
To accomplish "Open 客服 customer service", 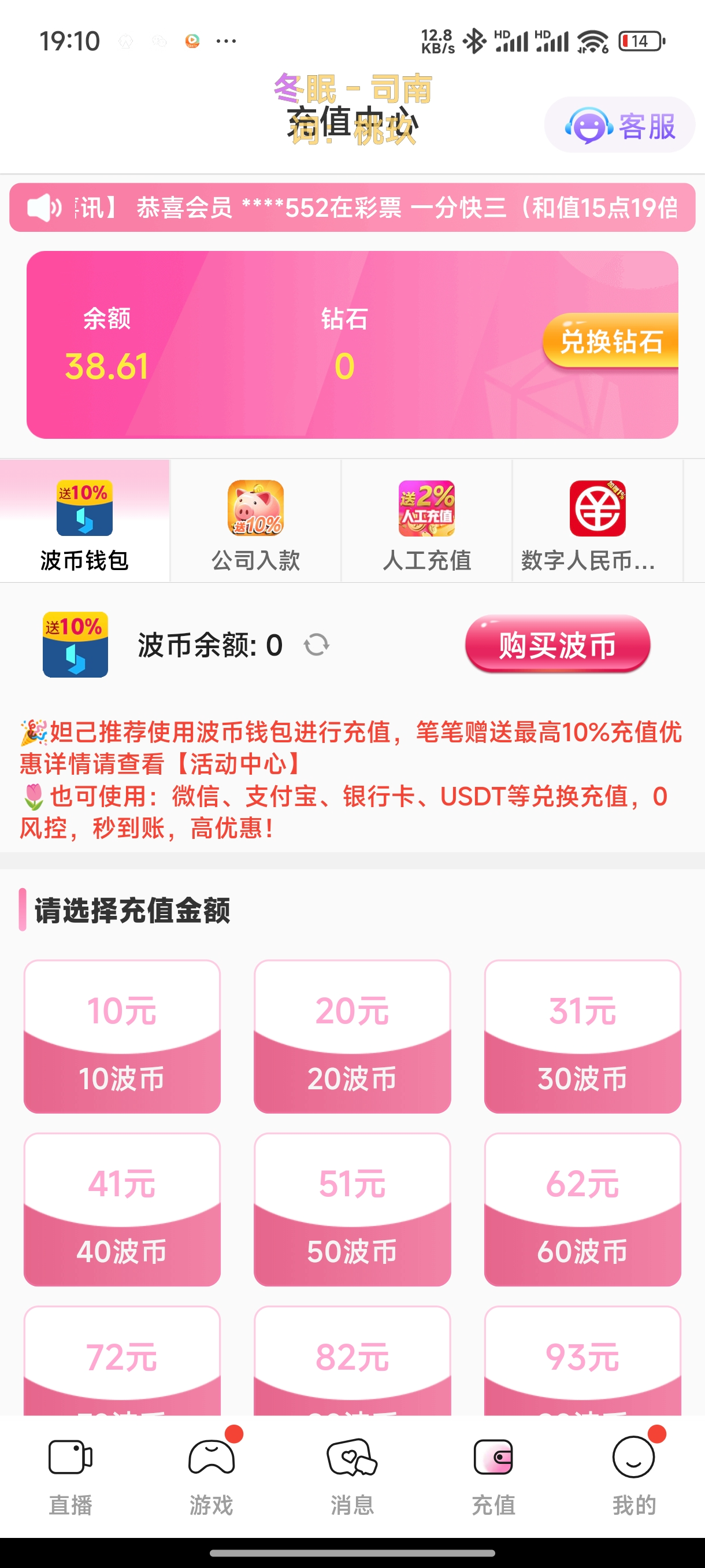I will 619,126.
